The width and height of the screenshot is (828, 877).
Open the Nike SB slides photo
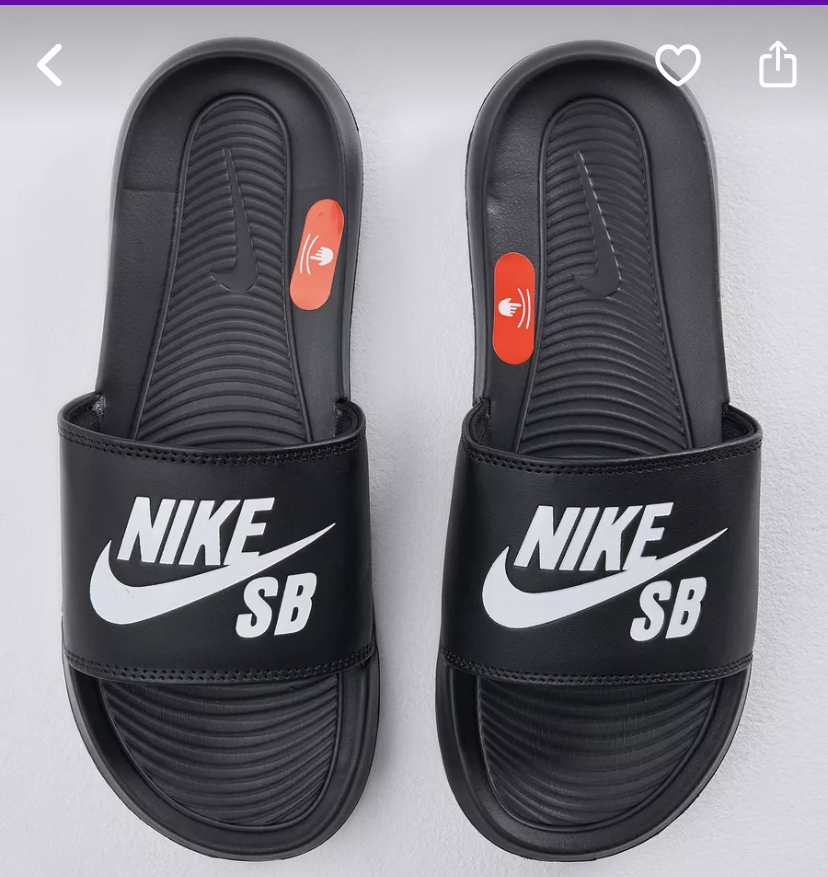[x=414, y=480]
